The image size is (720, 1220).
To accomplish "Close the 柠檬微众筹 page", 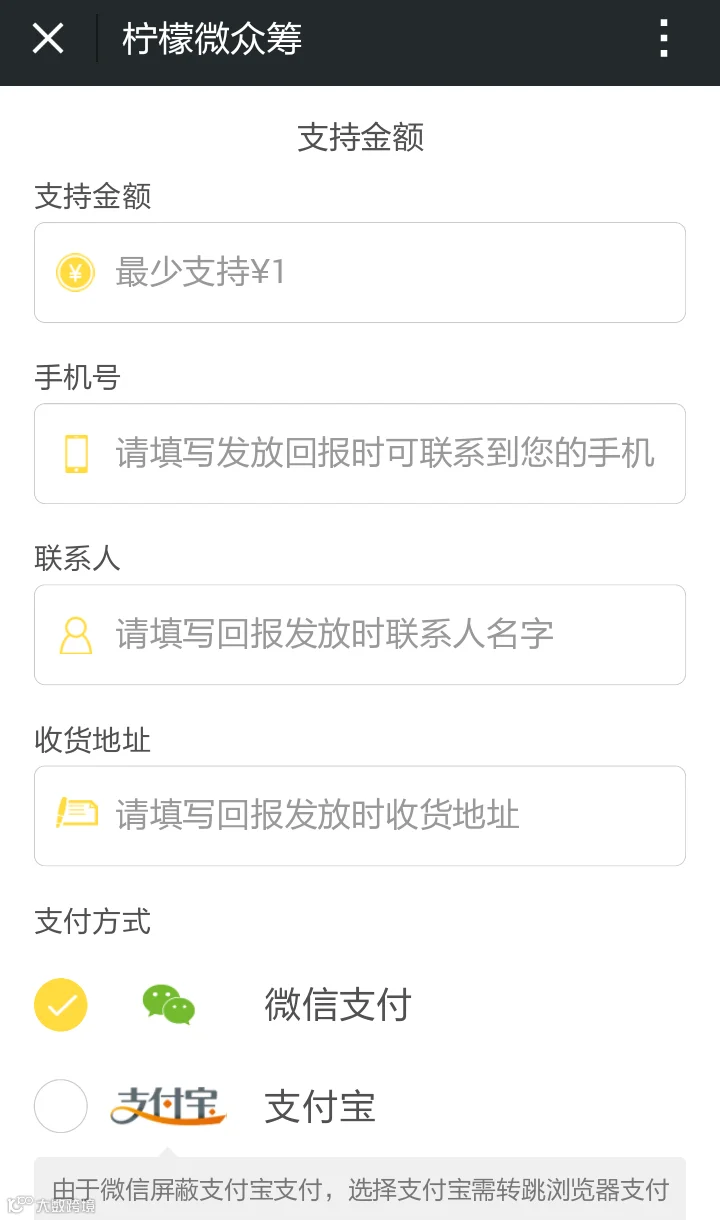I will 48,40.
